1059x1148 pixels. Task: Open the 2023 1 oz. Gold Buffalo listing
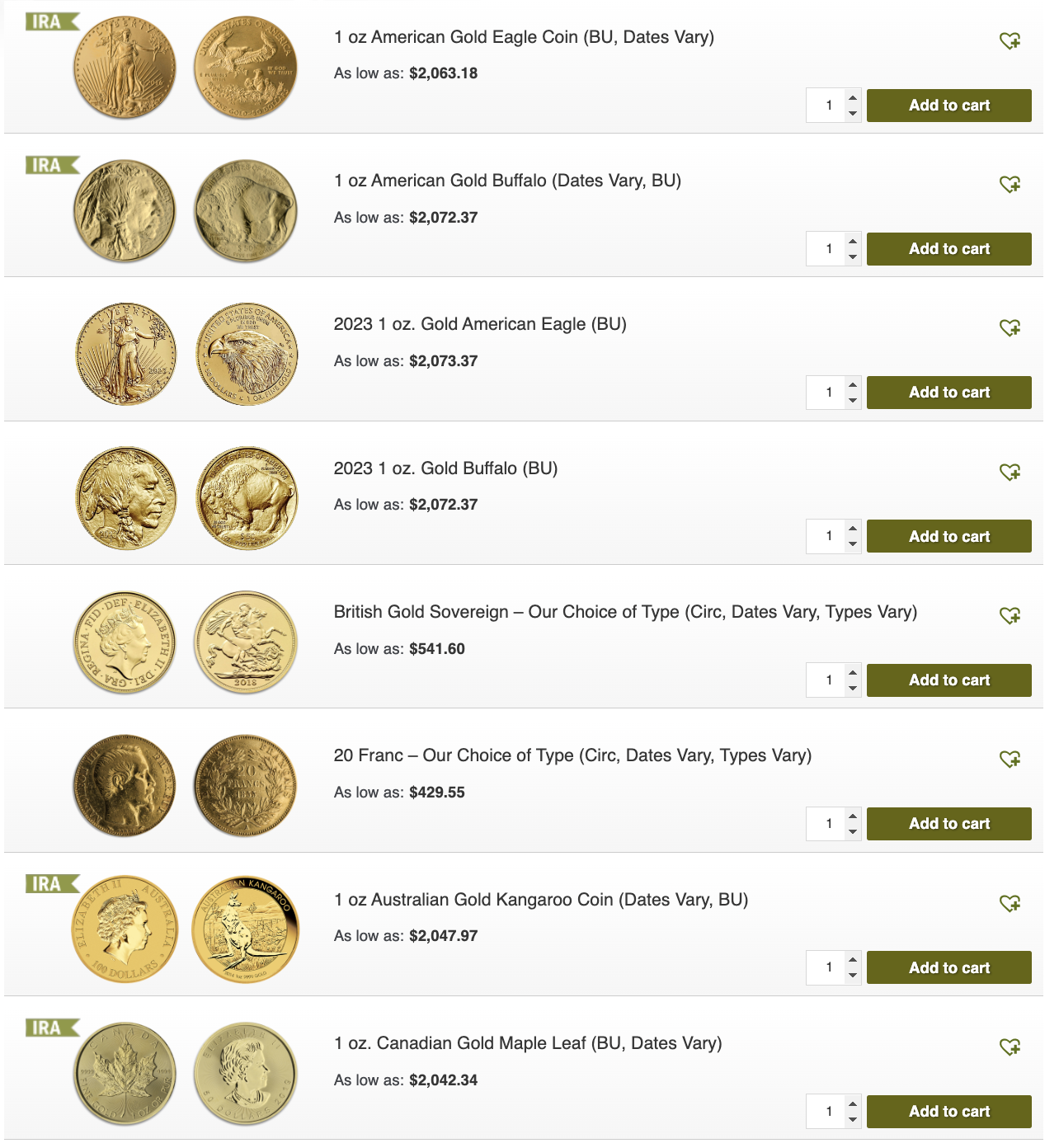445,468
